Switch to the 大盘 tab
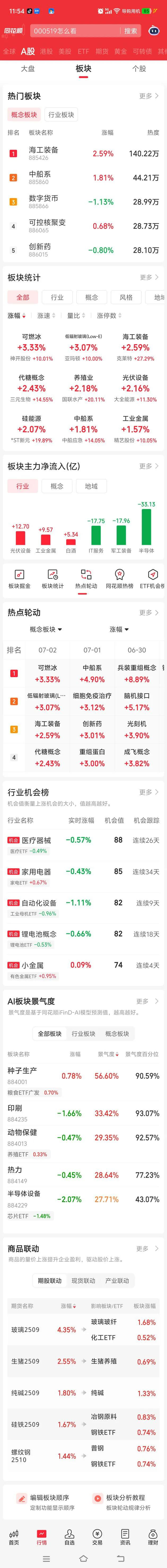The height and width of the screenshot is (1568, 167). [x=28, y=69]
